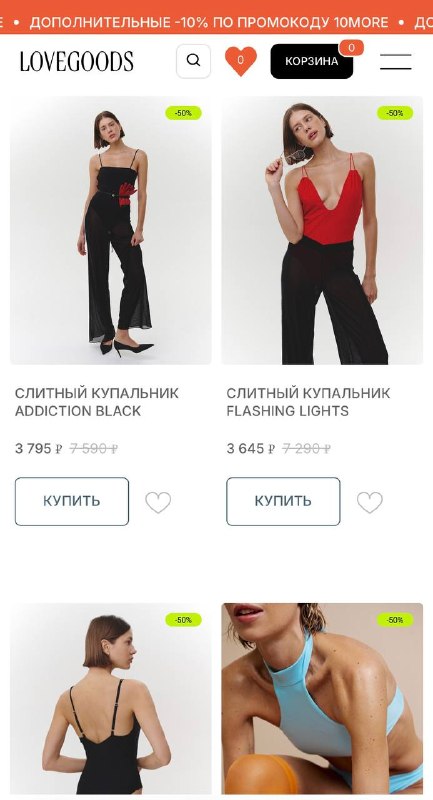Buy the Flashing Lights swimsuit via Купить

283,501
